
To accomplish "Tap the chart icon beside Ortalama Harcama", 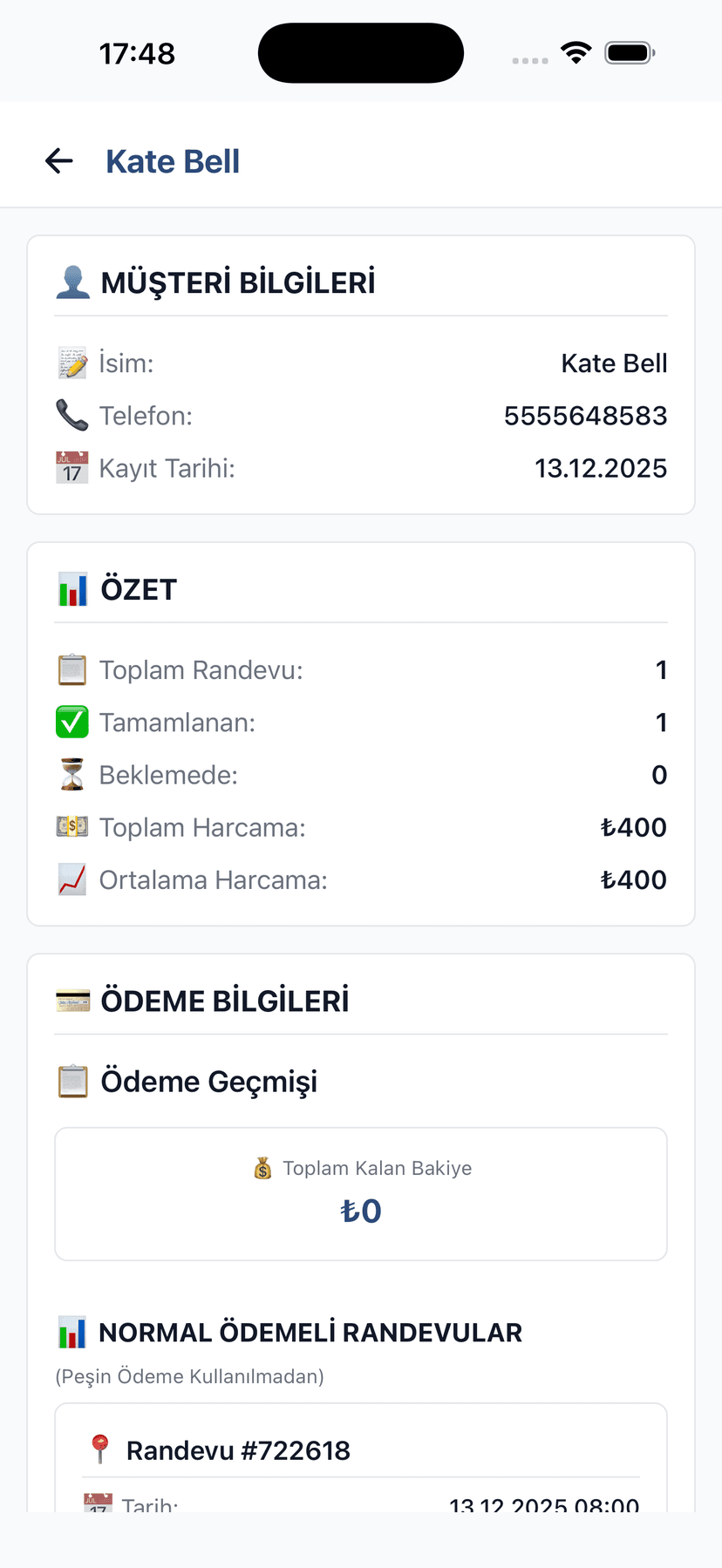I will click(x=72, y=879).
